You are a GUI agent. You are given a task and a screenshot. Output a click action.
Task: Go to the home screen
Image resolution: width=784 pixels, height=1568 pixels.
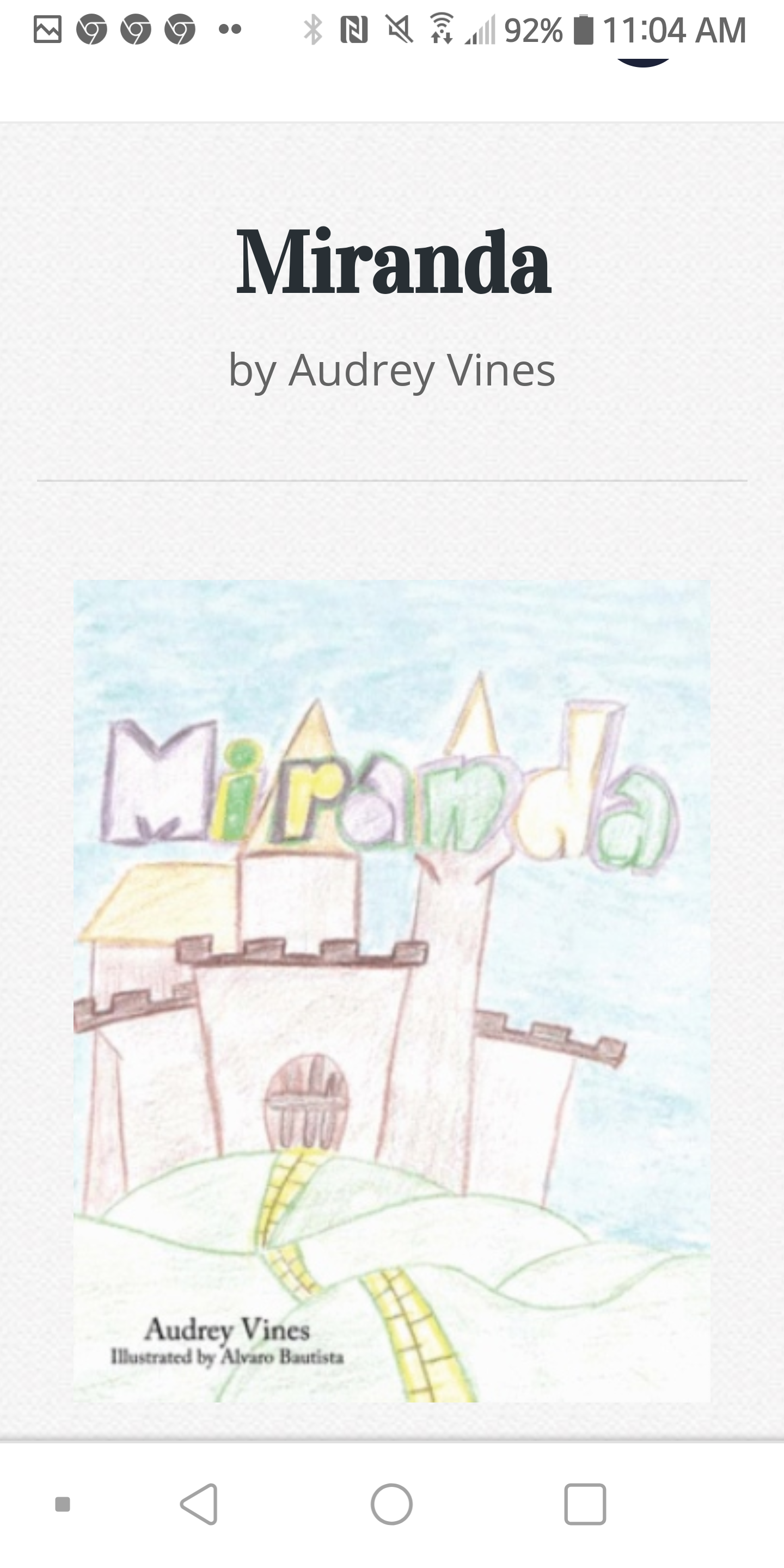click(391, 1504)
